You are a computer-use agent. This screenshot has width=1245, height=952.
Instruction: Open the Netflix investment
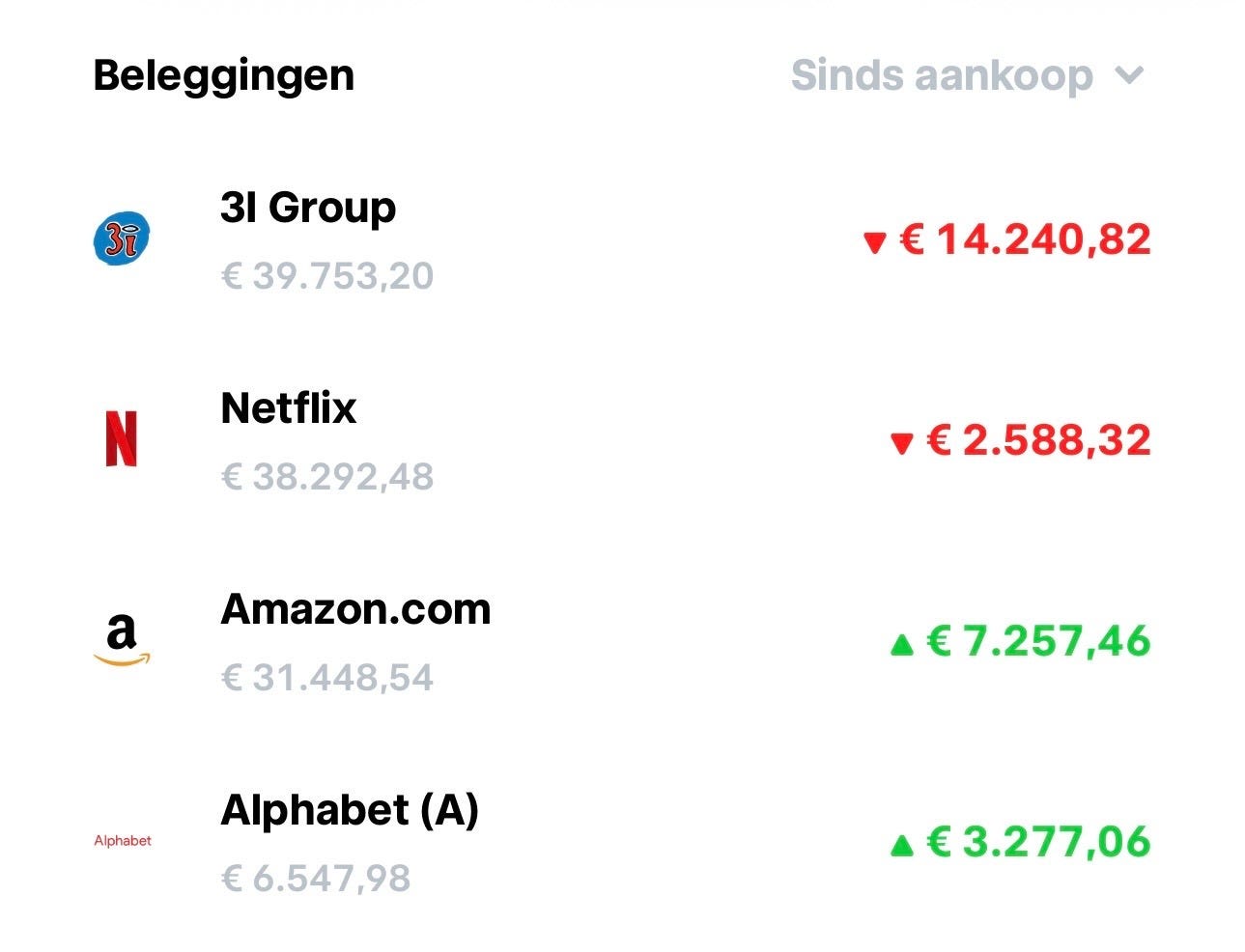[622, 441]
